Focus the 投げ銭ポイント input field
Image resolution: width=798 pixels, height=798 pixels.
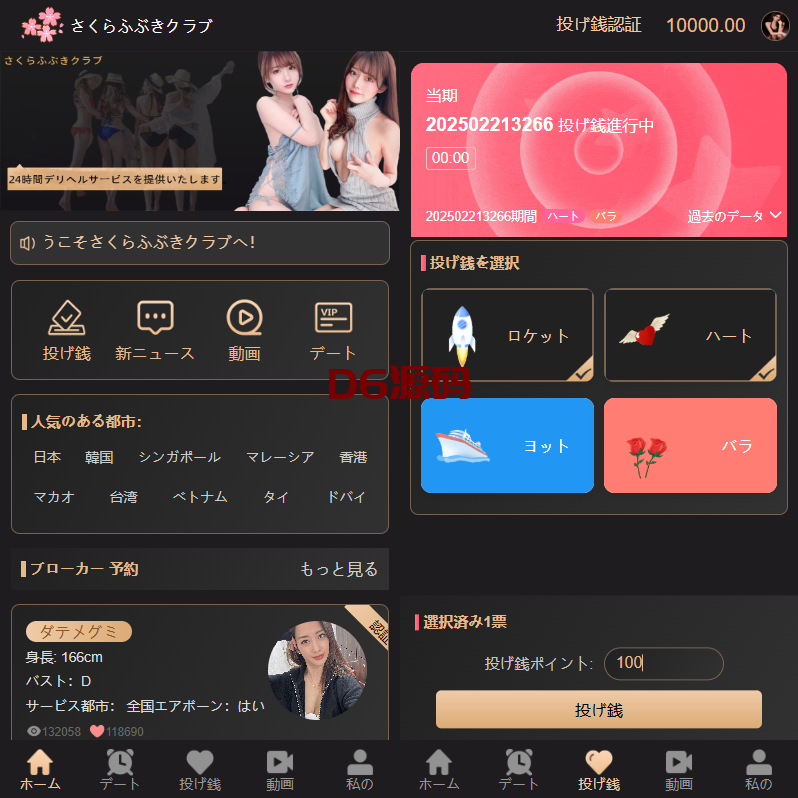tap(663, 663)
